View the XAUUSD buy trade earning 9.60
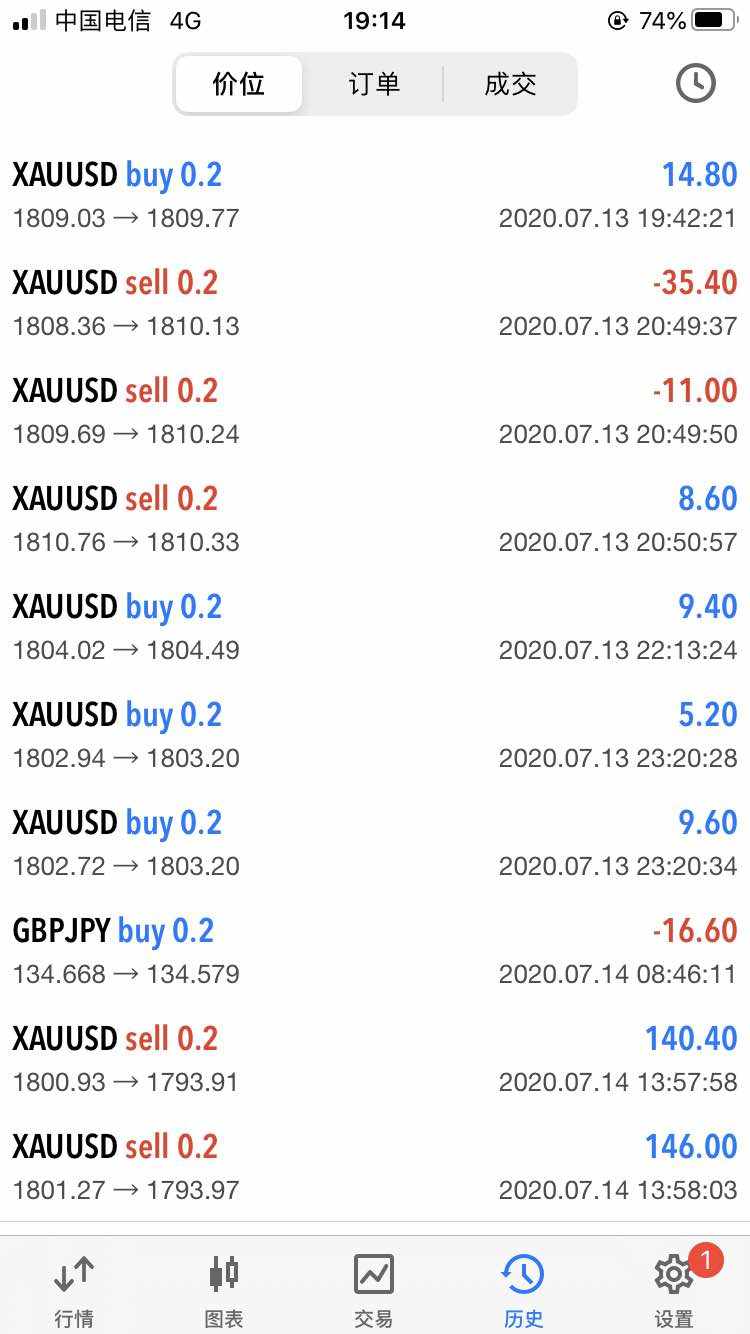 pos(374,842)
